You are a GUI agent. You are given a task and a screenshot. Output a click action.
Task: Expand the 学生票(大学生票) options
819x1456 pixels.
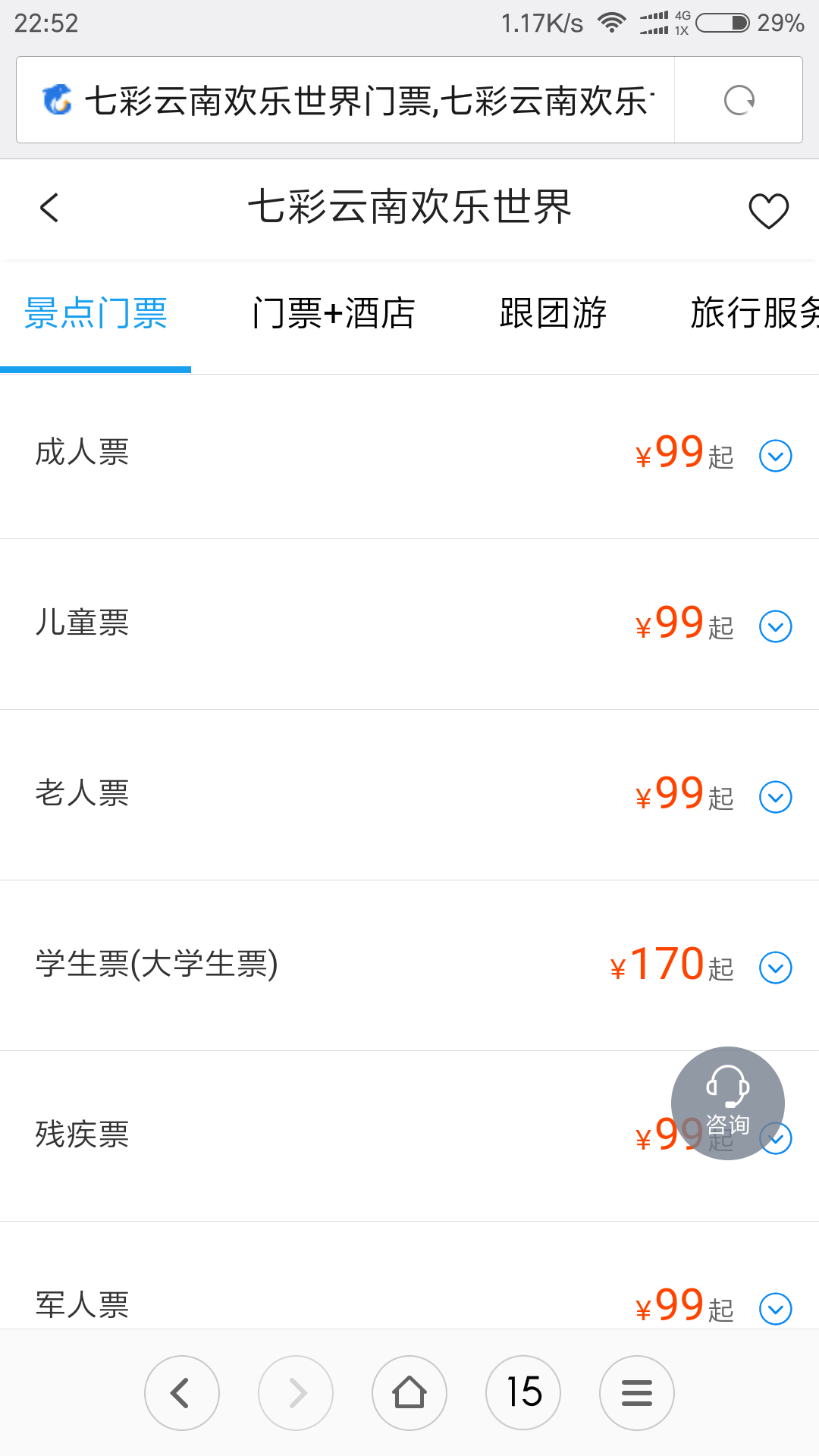[x=776, y=968]
